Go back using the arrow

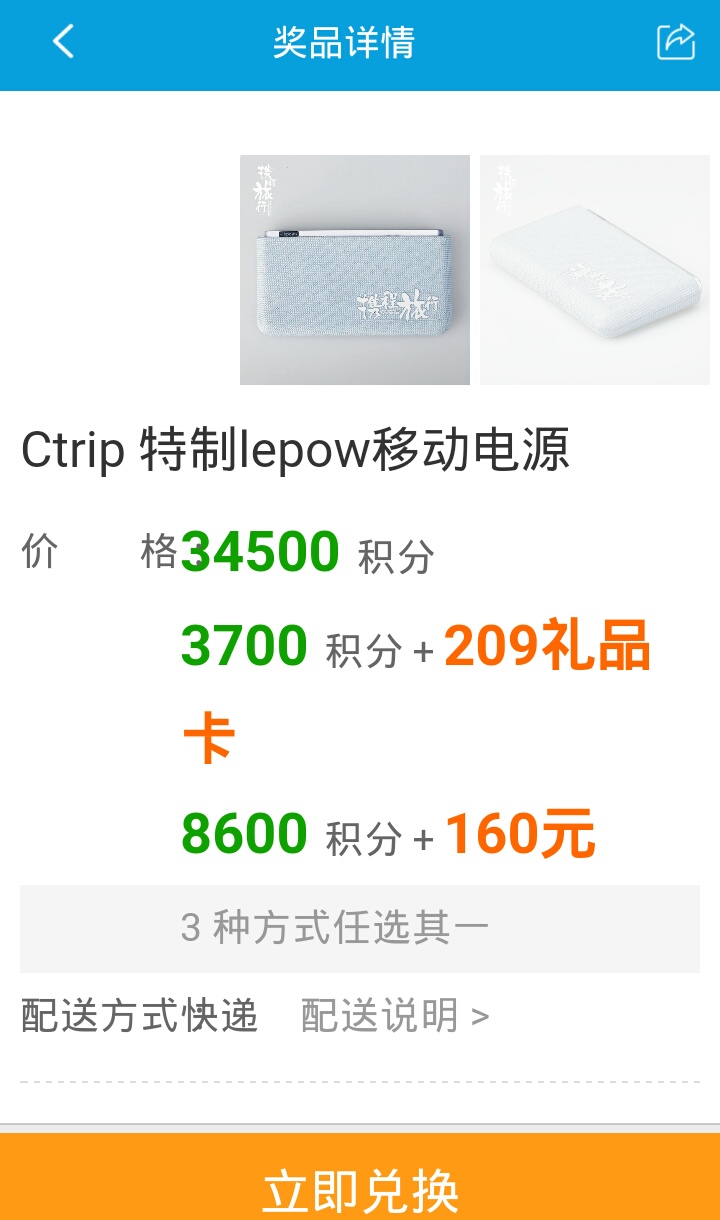63,42
